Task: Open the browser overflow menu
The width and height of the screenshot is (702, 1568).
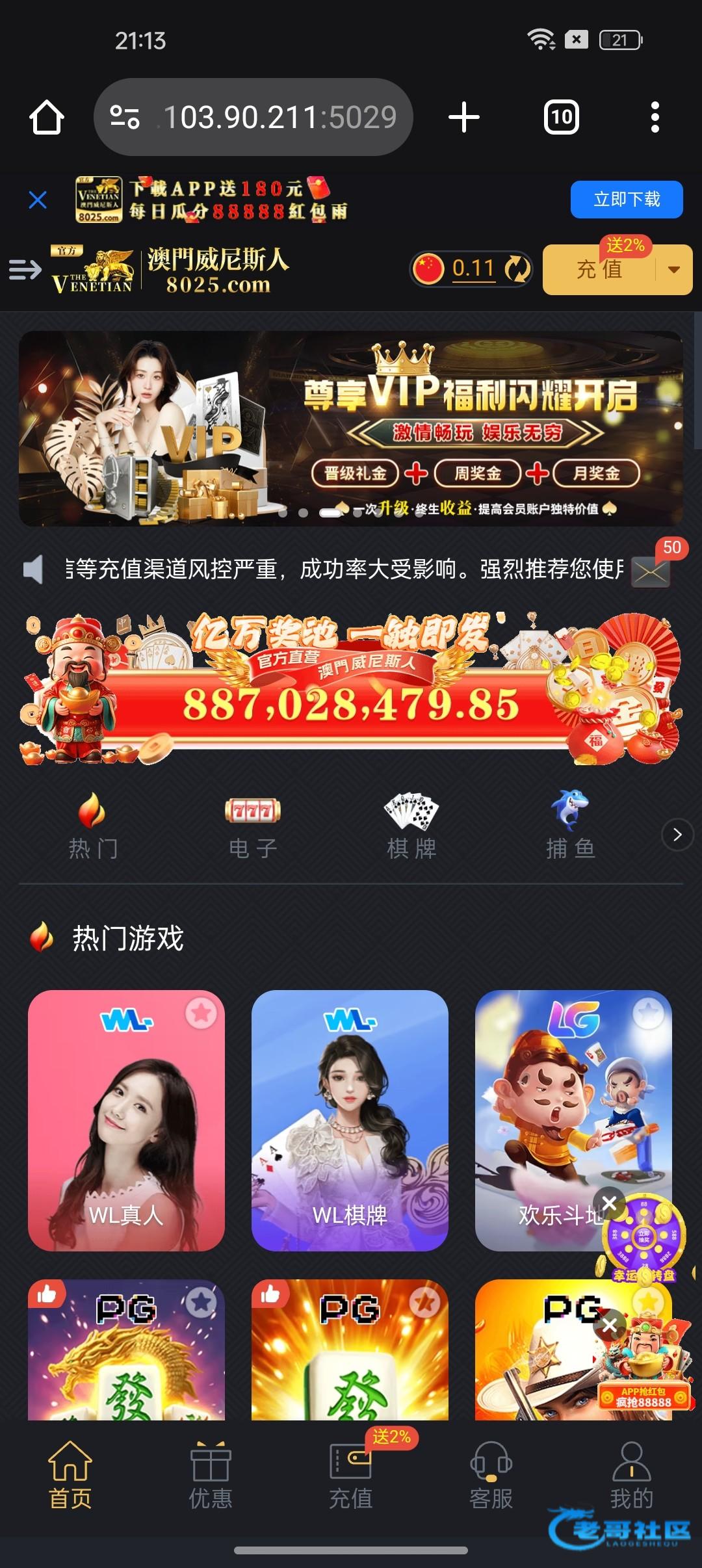Action: [655, 118]
